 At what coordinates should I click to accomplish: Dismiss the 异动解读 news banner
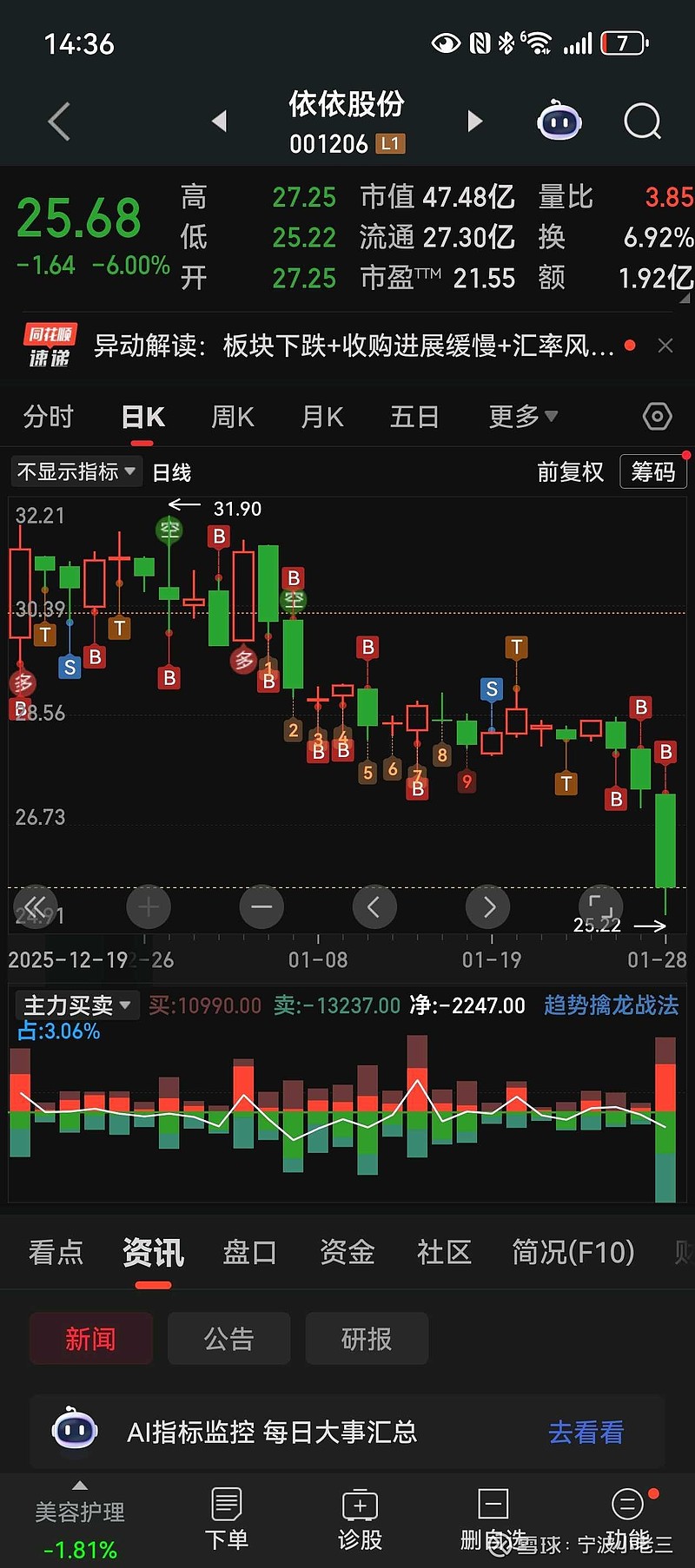click(665, 346)
